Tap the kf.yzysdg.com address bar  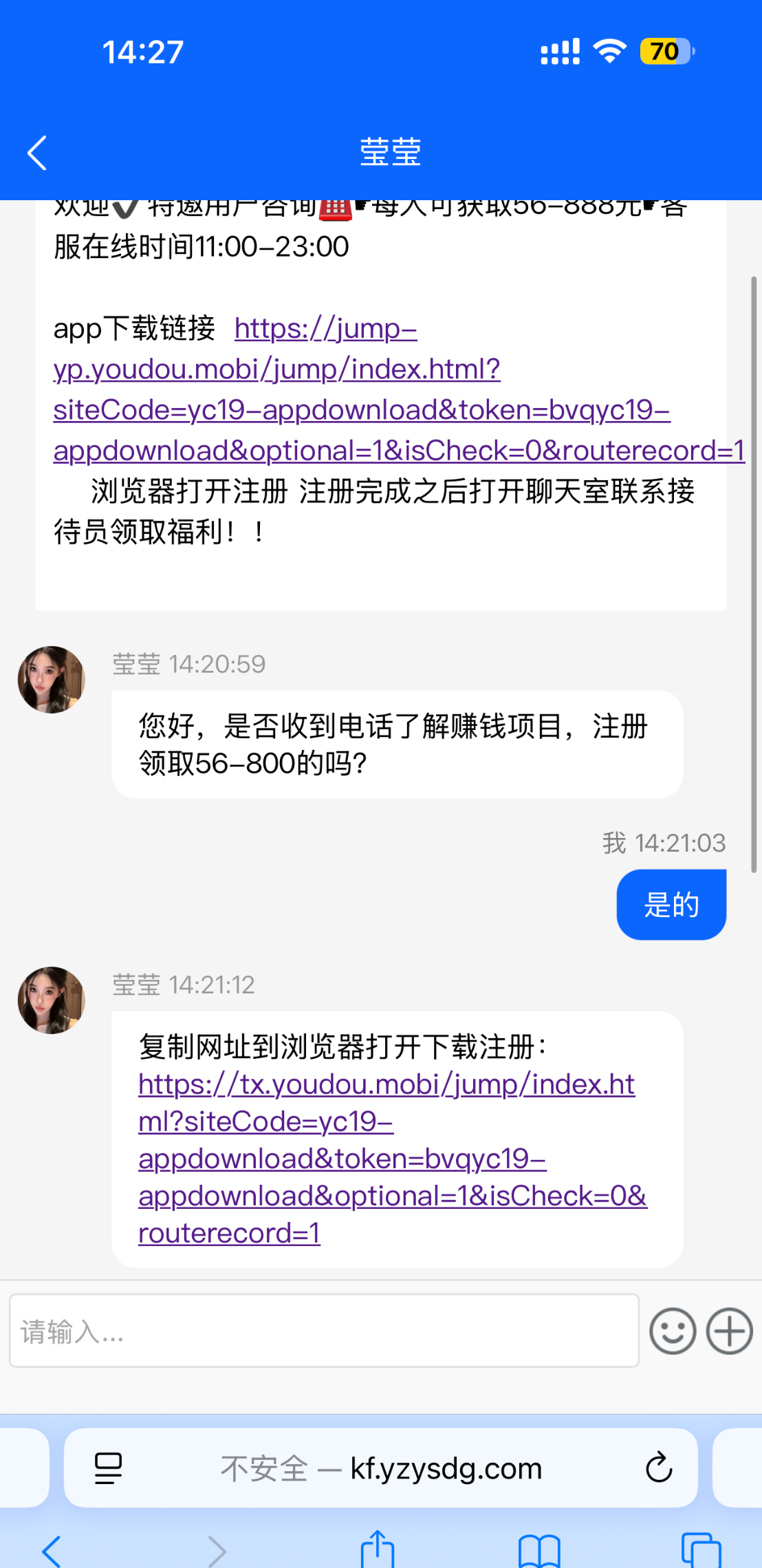(380, 1468)
